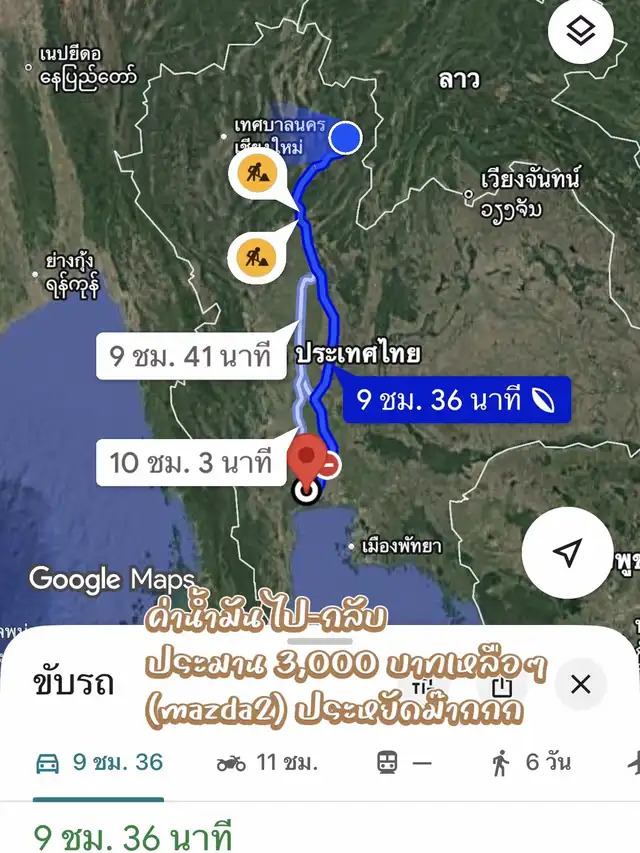Choose alternate route 9 ชม. 41 นาที
The width and height of the screenshot is (640, 853).
tap(188, 355)
